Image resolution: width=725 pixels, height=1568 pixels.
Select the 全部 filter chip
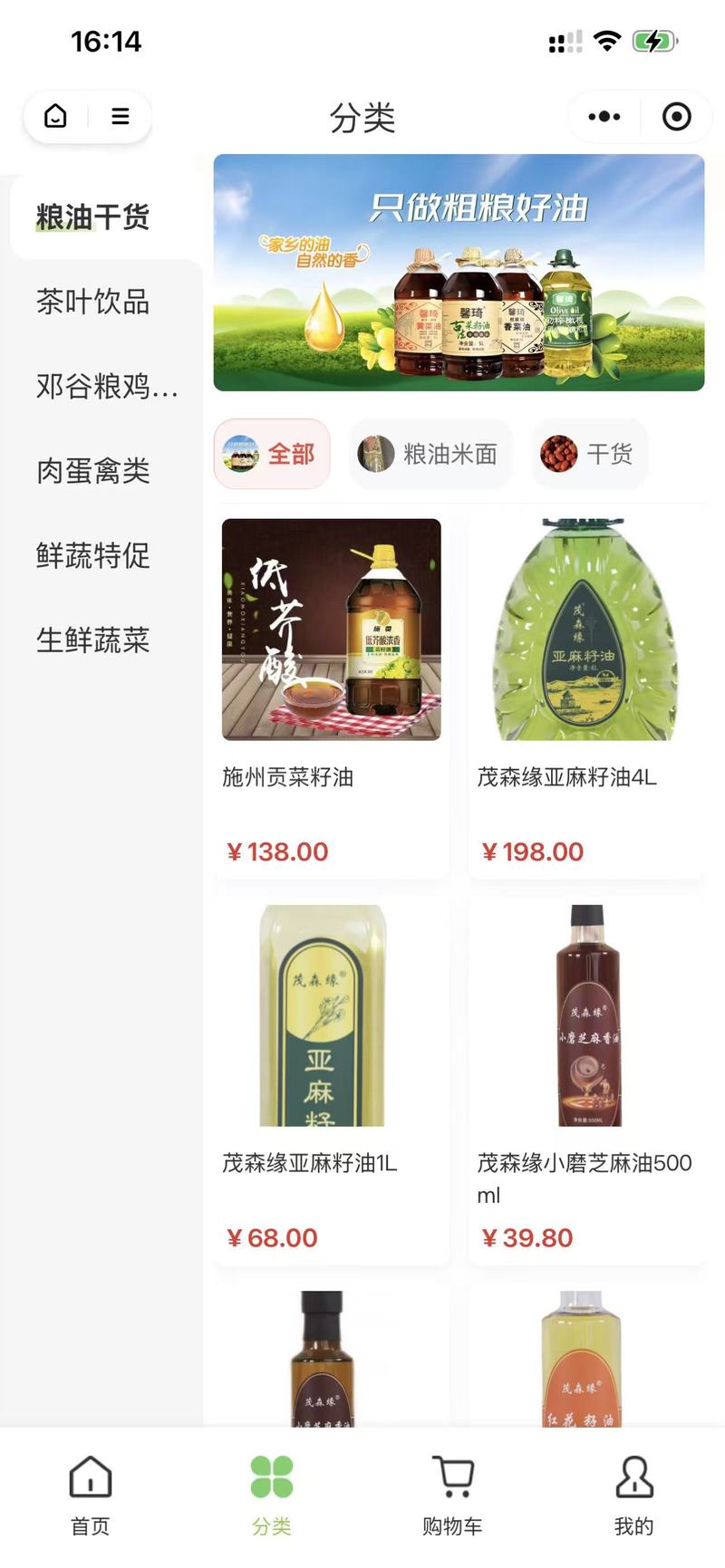(272, 454)
